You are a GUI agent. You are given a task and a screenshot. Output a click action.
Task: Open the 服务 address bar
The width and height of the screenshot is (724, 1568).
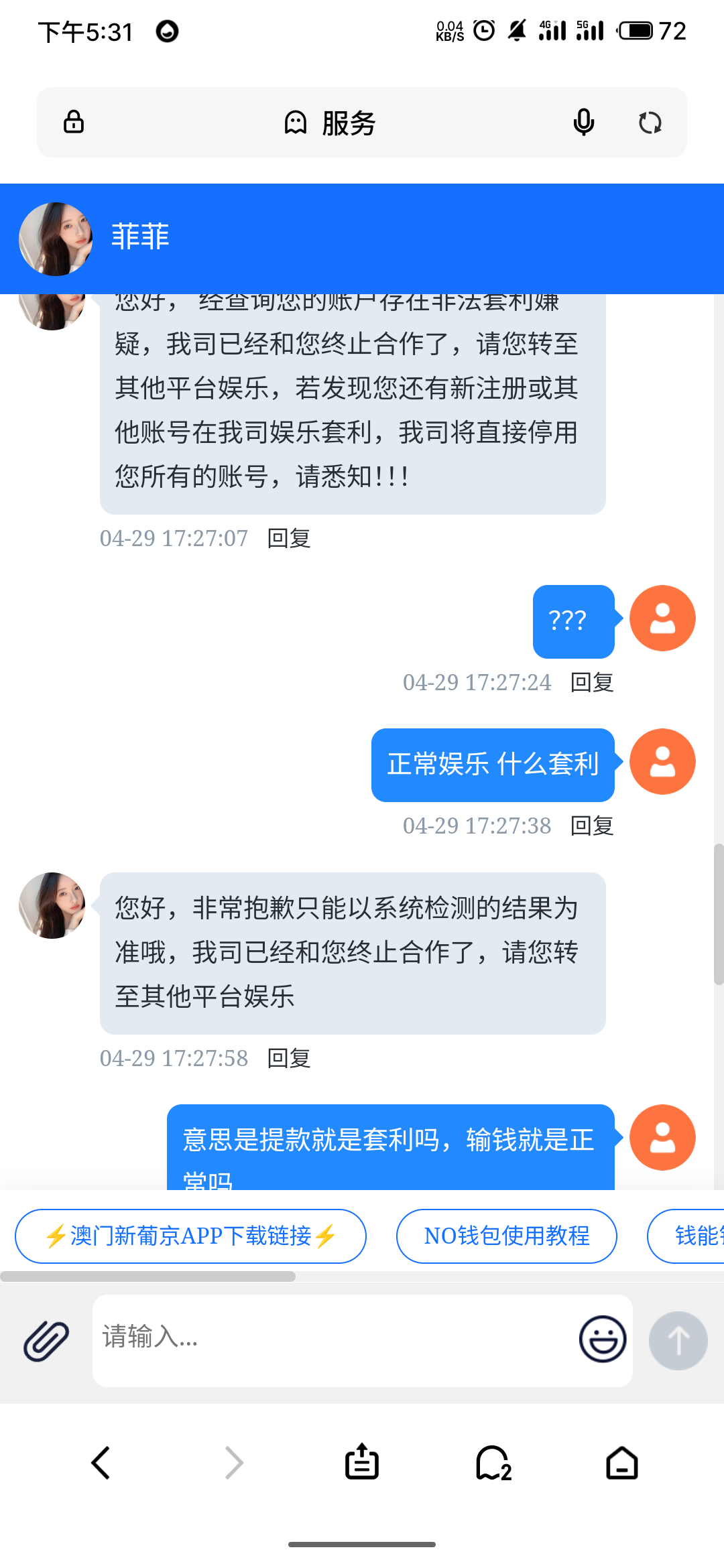point(330,123)
